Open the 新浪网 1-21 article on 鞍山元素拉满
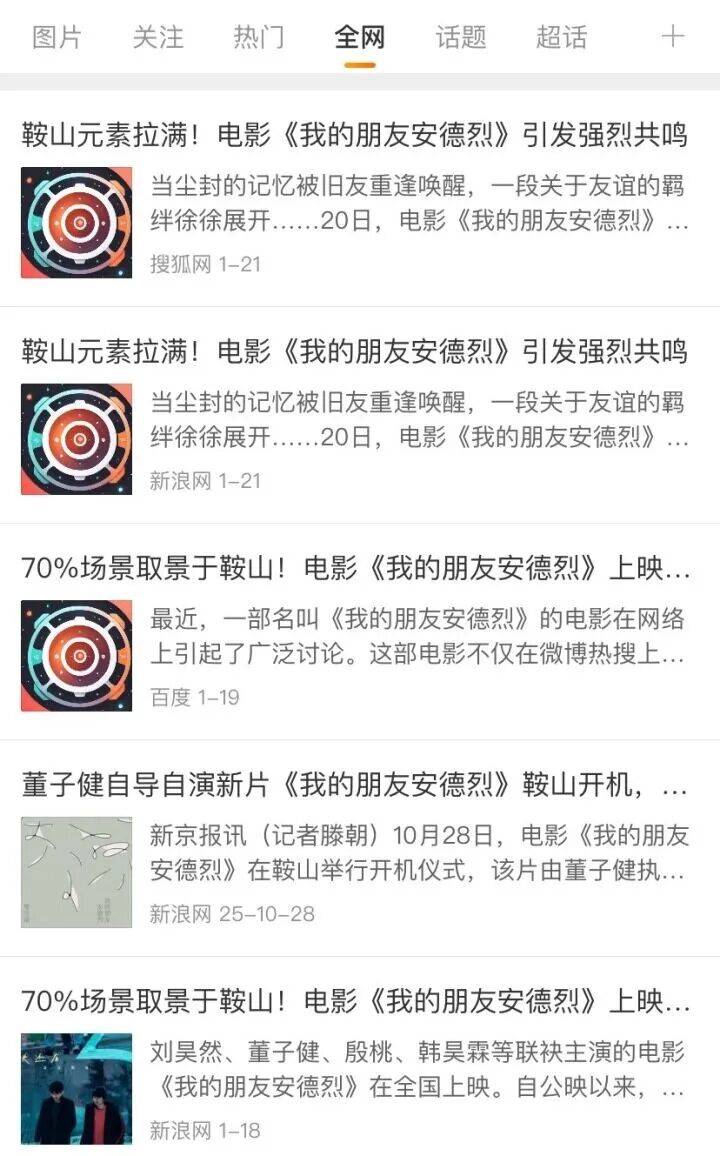Image resolution: width=720 pixels, height=1156 pixels. tap(355, 351)
